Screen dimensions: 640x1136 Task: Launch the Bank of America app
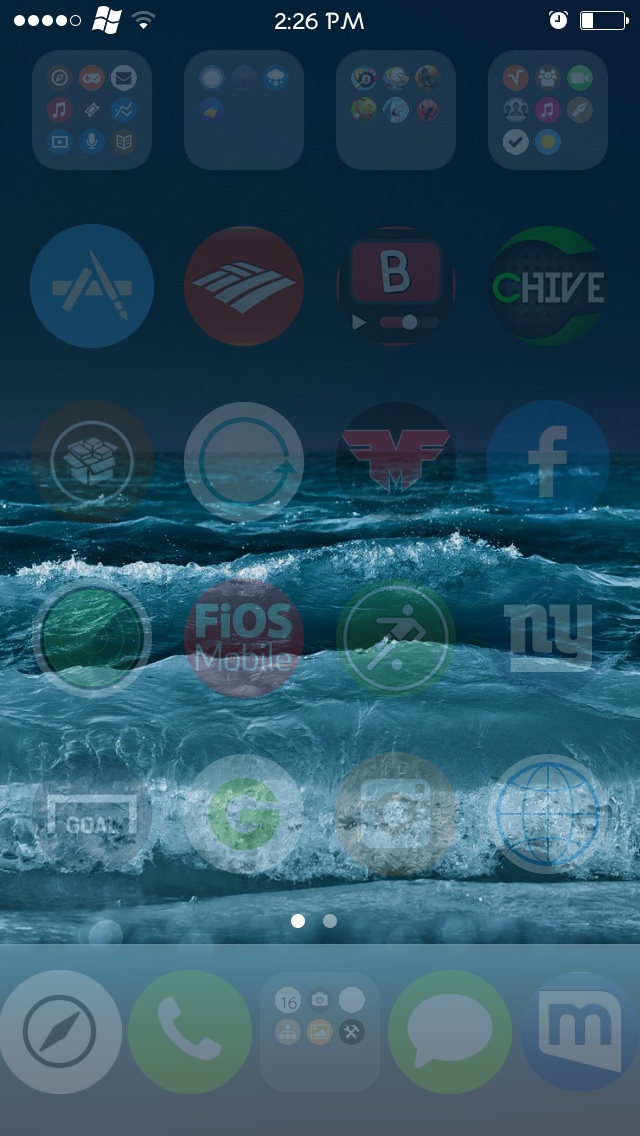(244, 285)
